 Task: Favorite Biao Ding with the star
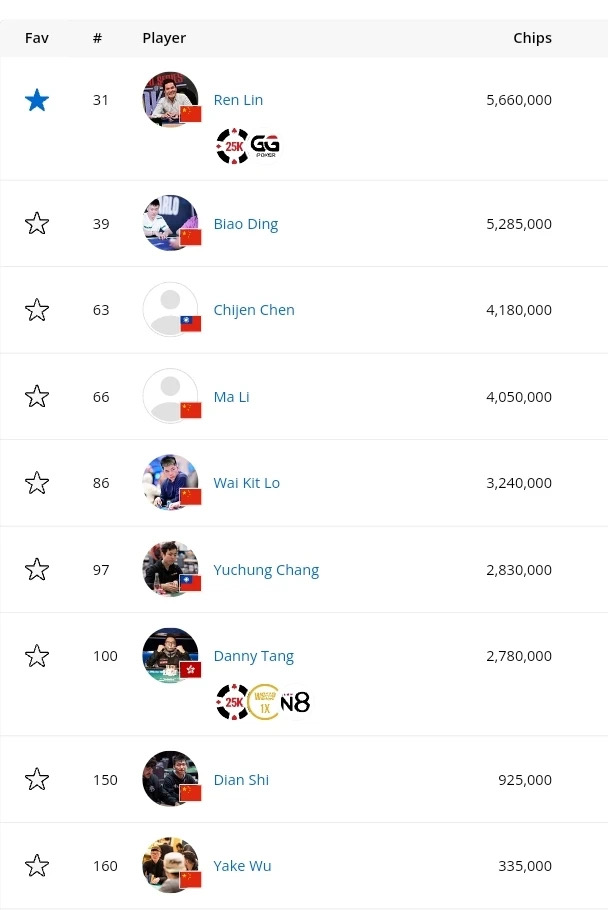click(37, 223)
